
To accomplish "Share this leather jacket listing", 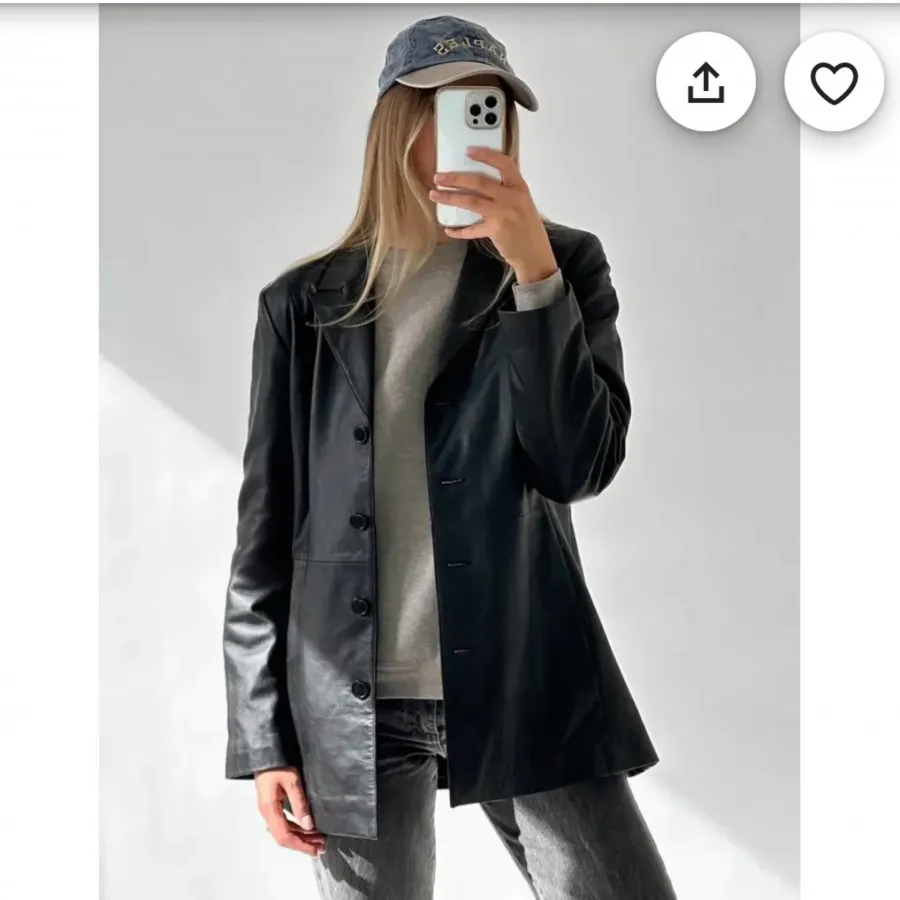I will coord(705,83).
